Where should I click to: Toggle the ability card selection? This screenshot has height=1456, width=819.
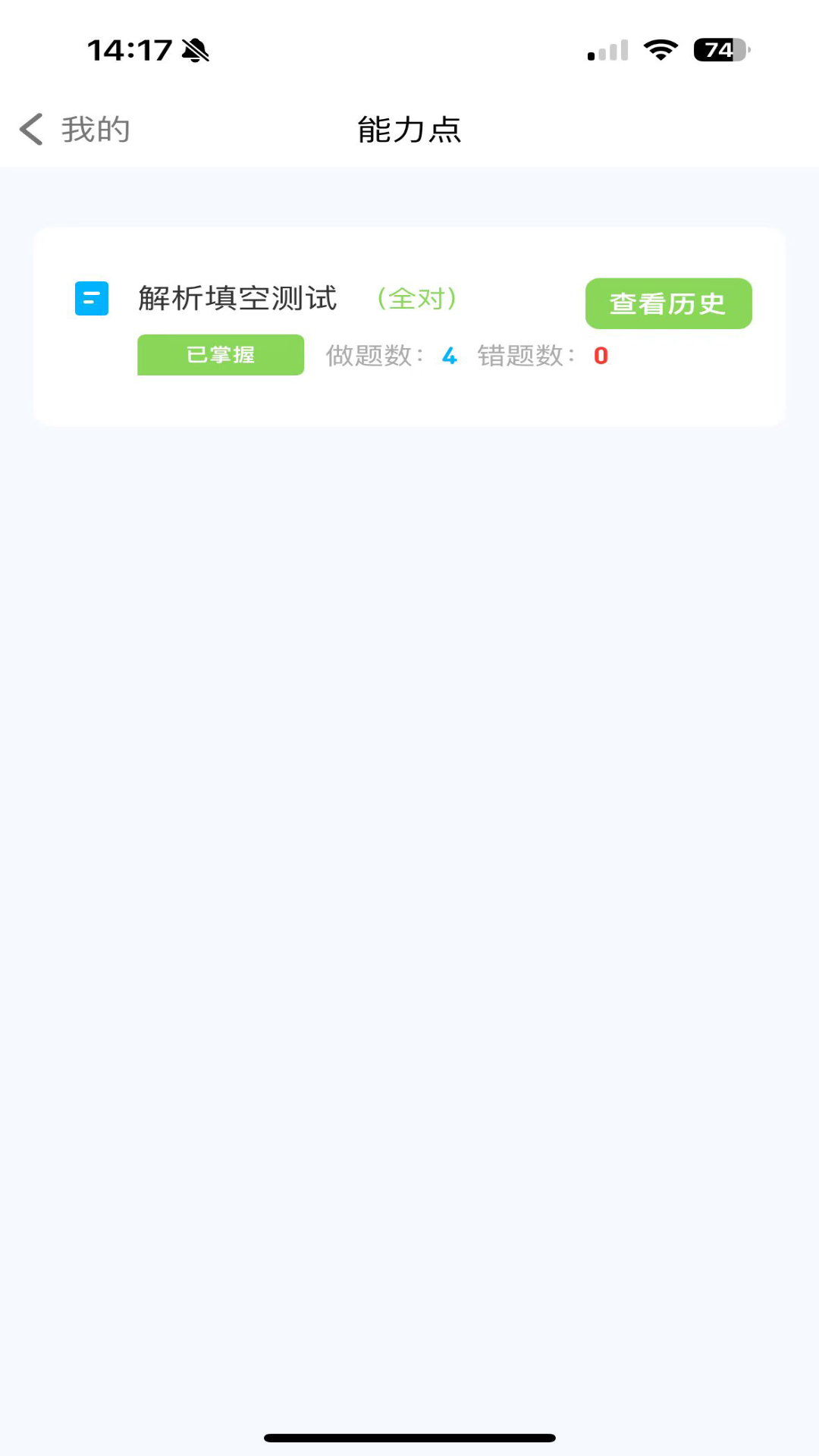(409, 325)
